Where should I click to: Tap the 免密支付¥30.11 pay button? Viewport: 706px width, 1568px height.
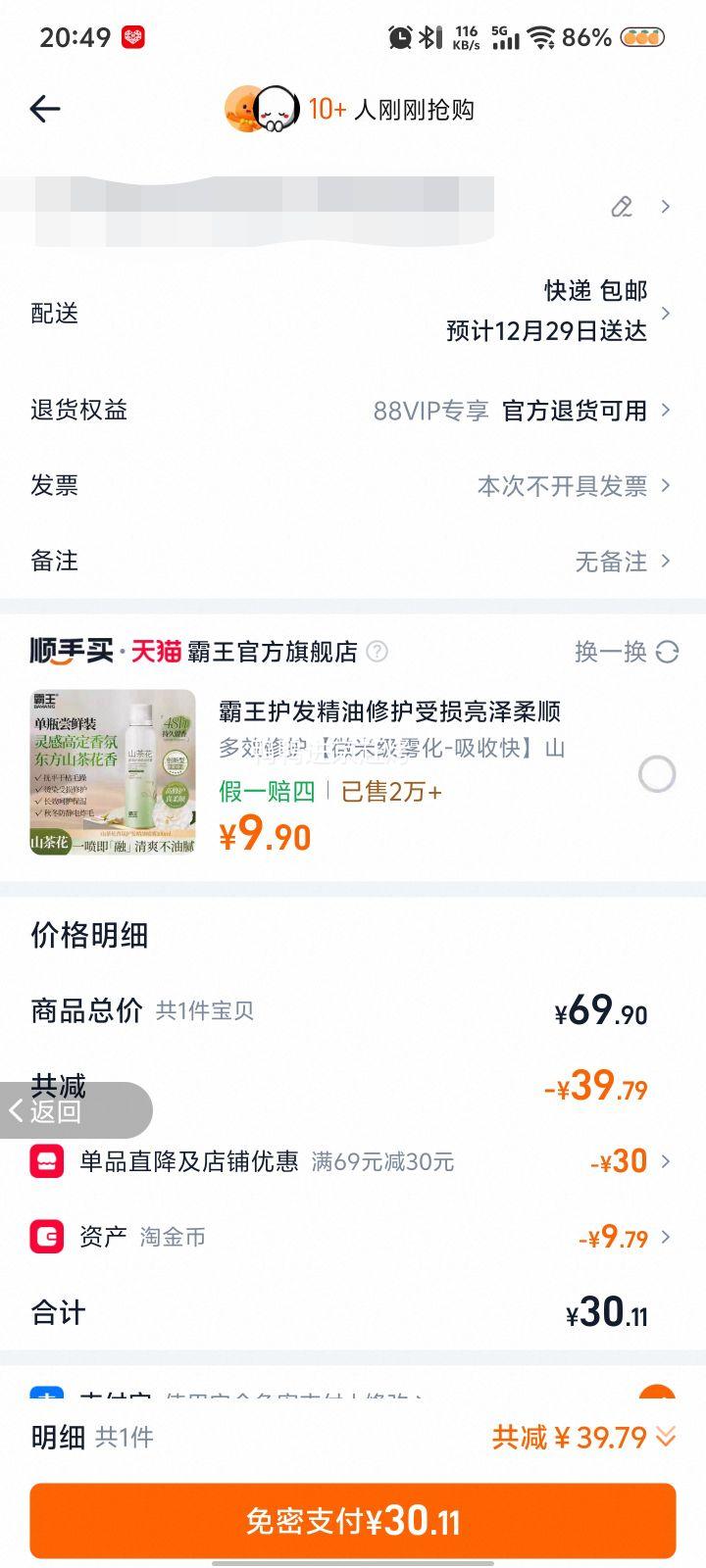click(x=353, y=1520)
